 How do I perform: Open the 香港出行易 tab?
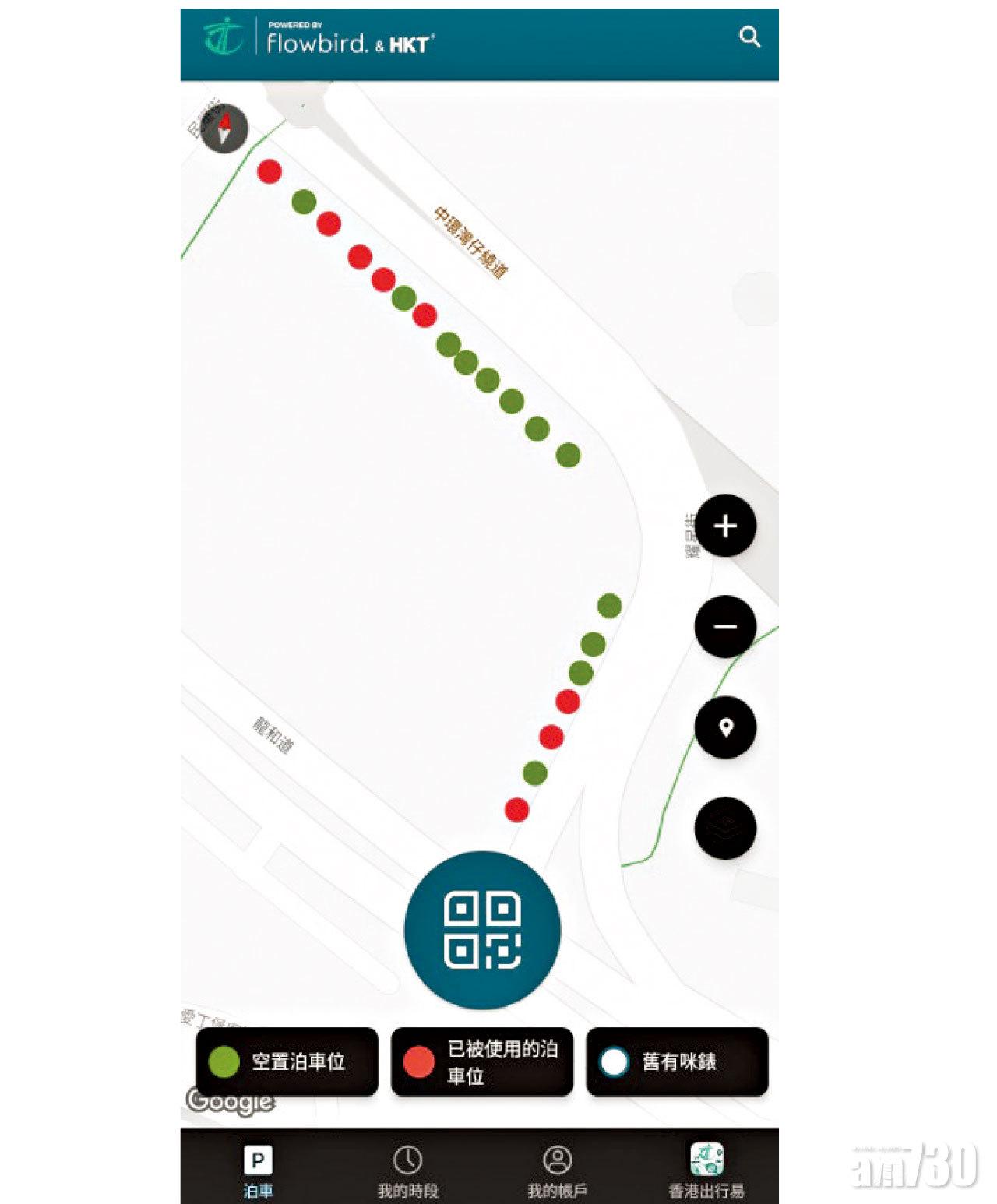(x=706, y=1171)
